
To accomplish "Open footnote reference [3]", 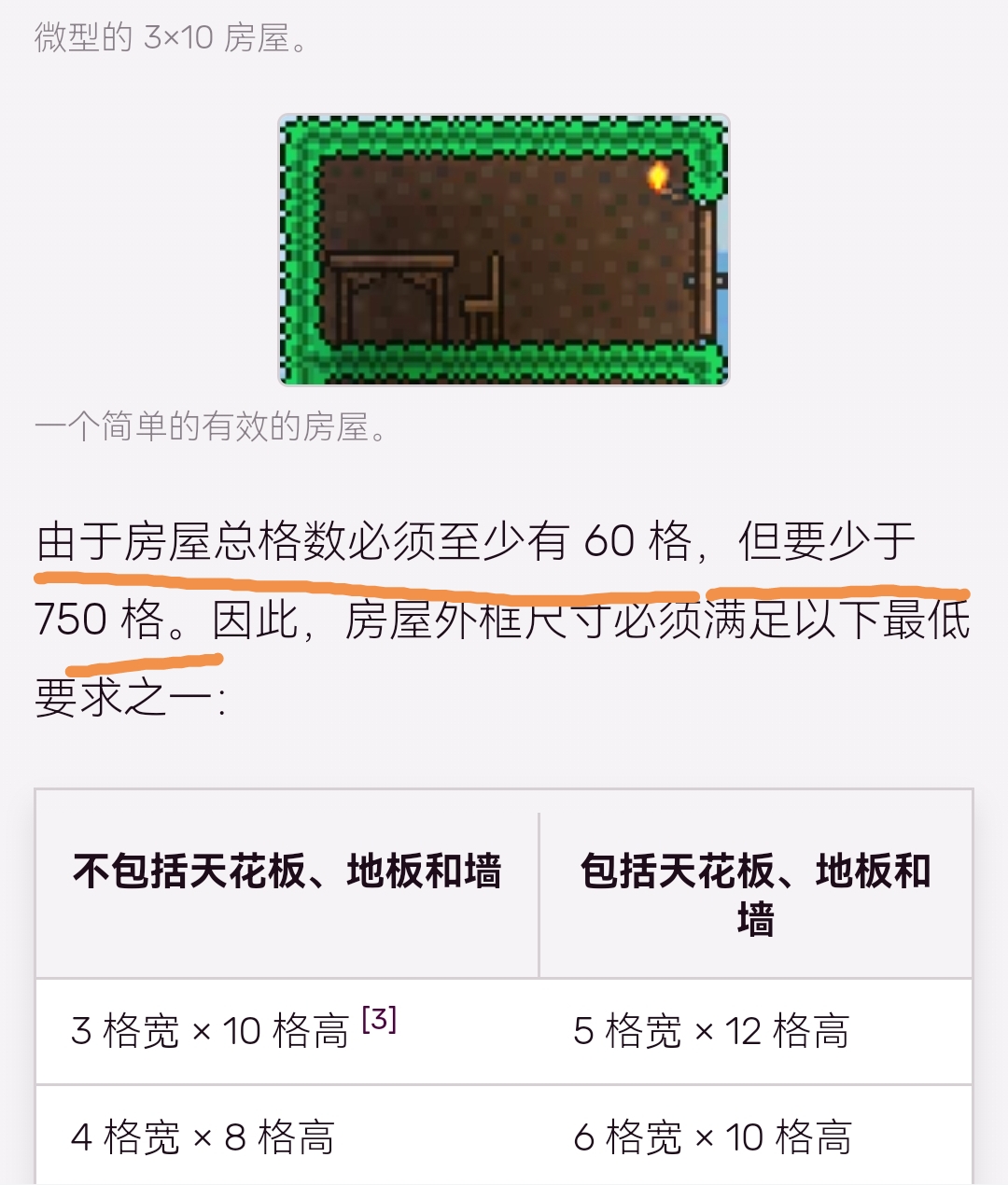I will (x=379, y=1018).
